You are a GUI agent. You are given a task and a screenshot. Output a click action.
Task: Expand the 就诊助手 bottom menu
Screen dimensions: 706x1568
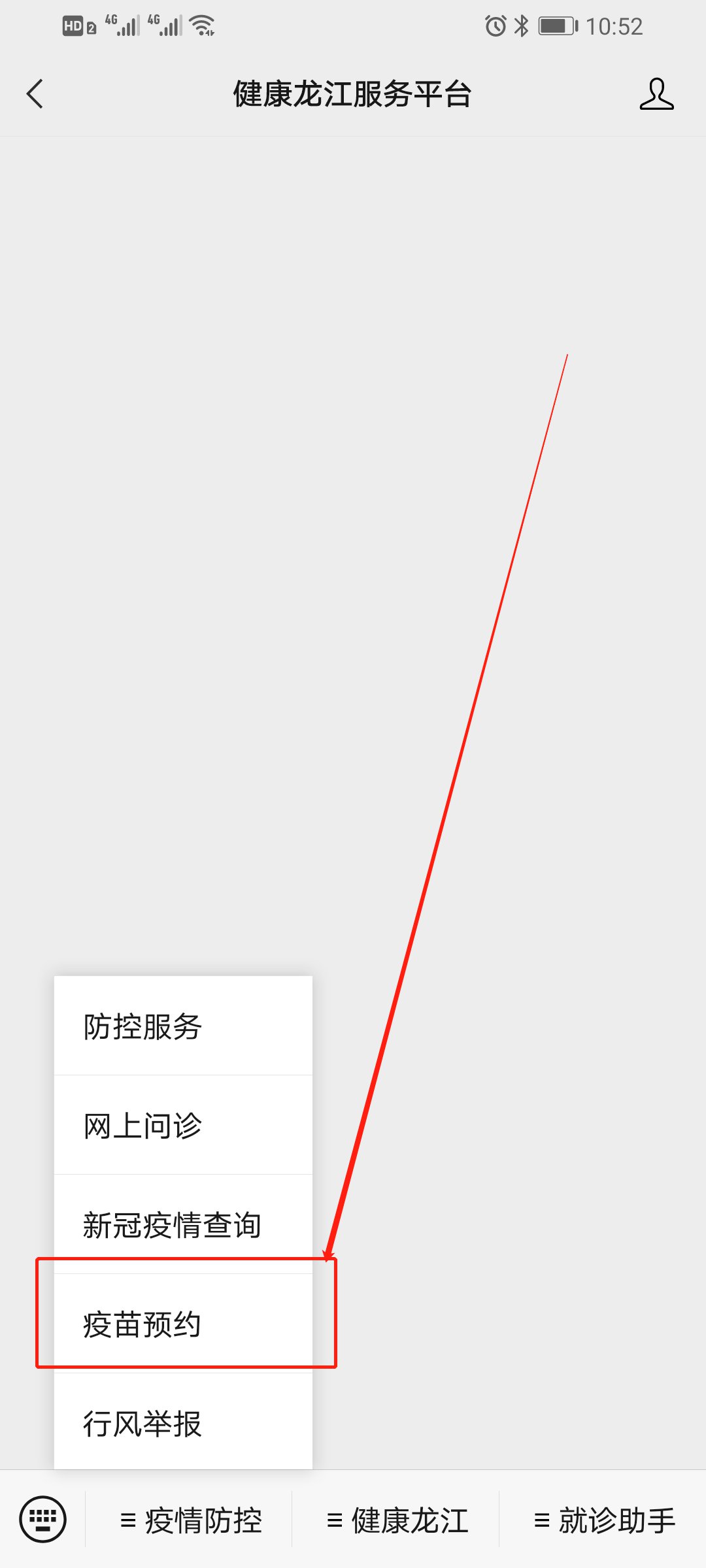point(604,1520)
